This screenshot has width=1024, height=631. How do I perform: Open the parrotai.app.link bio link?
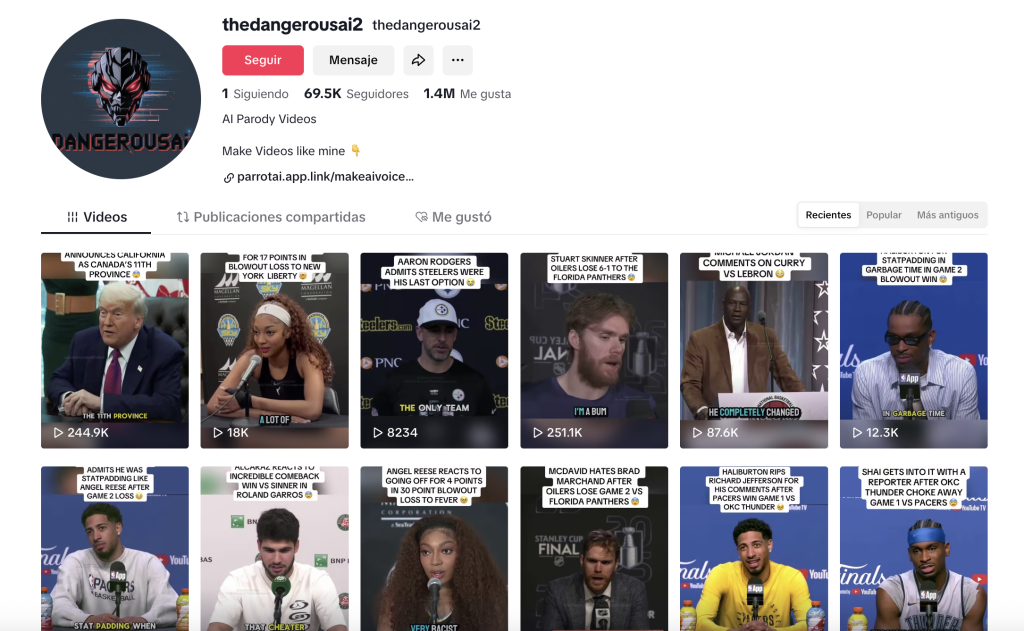[324, 177]
